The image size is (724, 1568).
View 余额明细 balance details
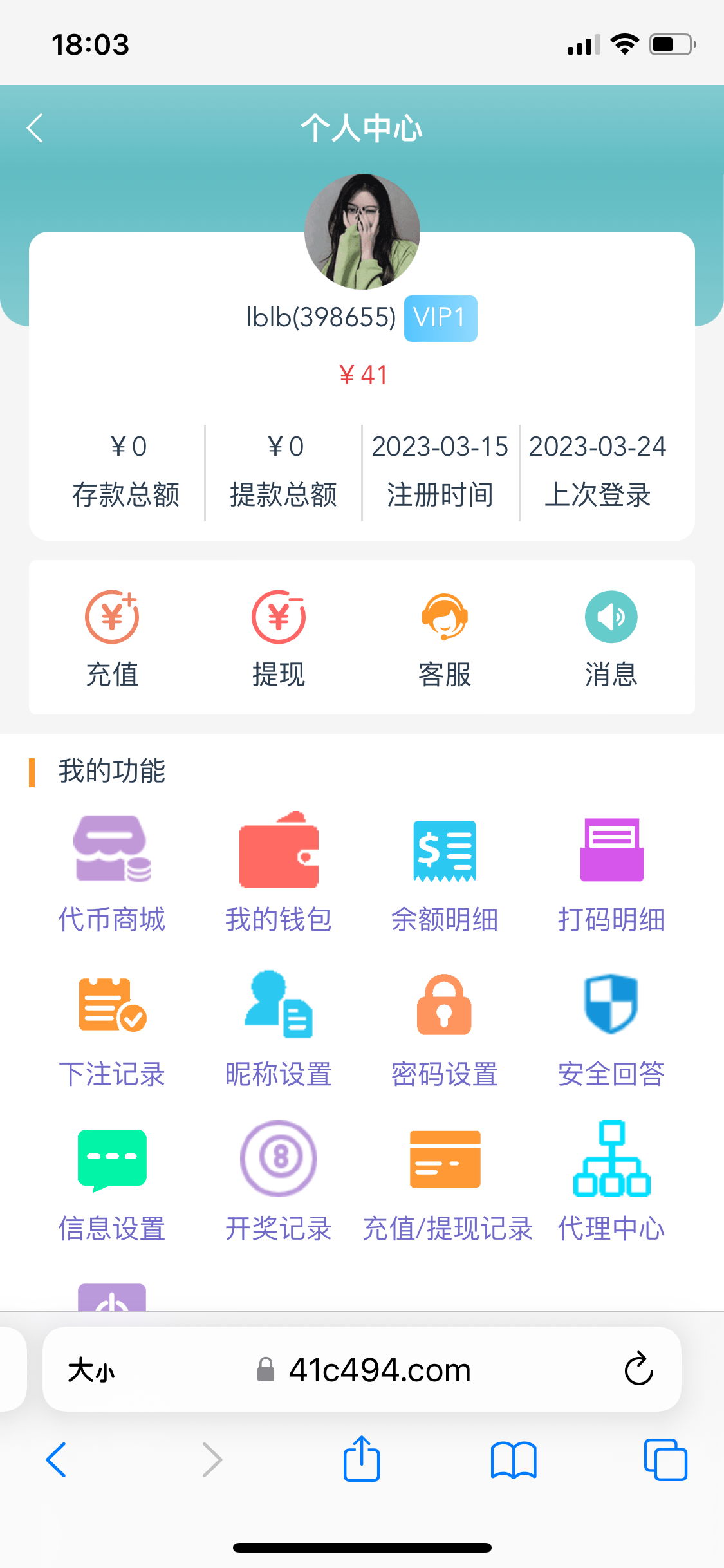(444, 872)
